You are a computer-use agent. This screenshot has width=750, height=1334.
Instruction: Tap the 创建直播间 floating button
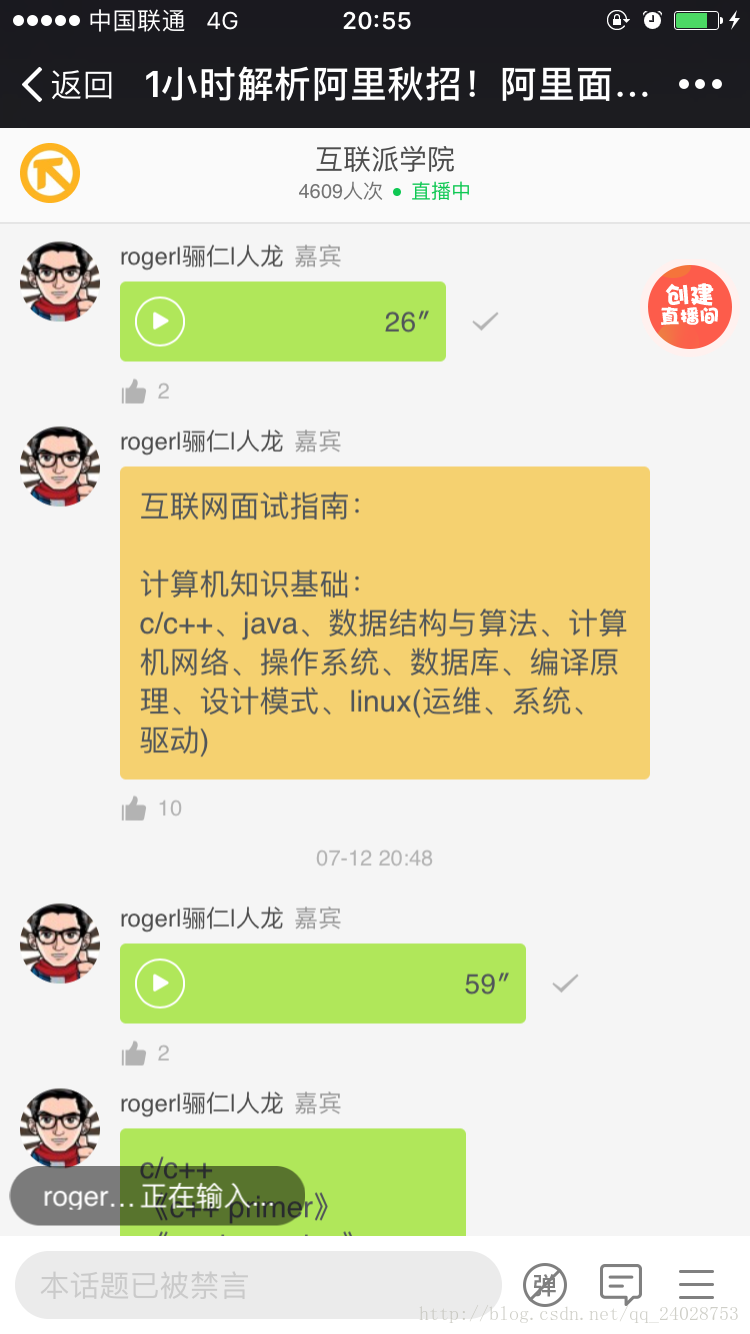click(688, 307)
